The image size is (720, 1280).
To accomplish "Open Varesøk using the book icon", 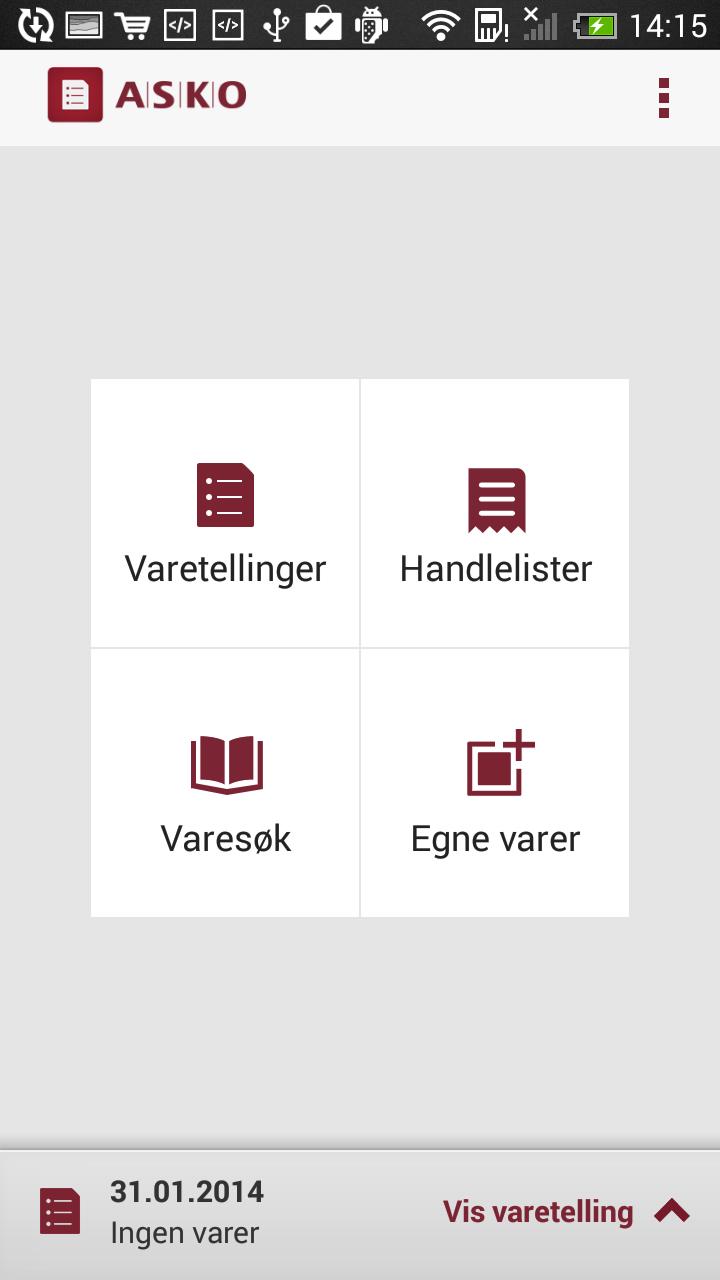I will pyautogui.click(x=226, y=764).
